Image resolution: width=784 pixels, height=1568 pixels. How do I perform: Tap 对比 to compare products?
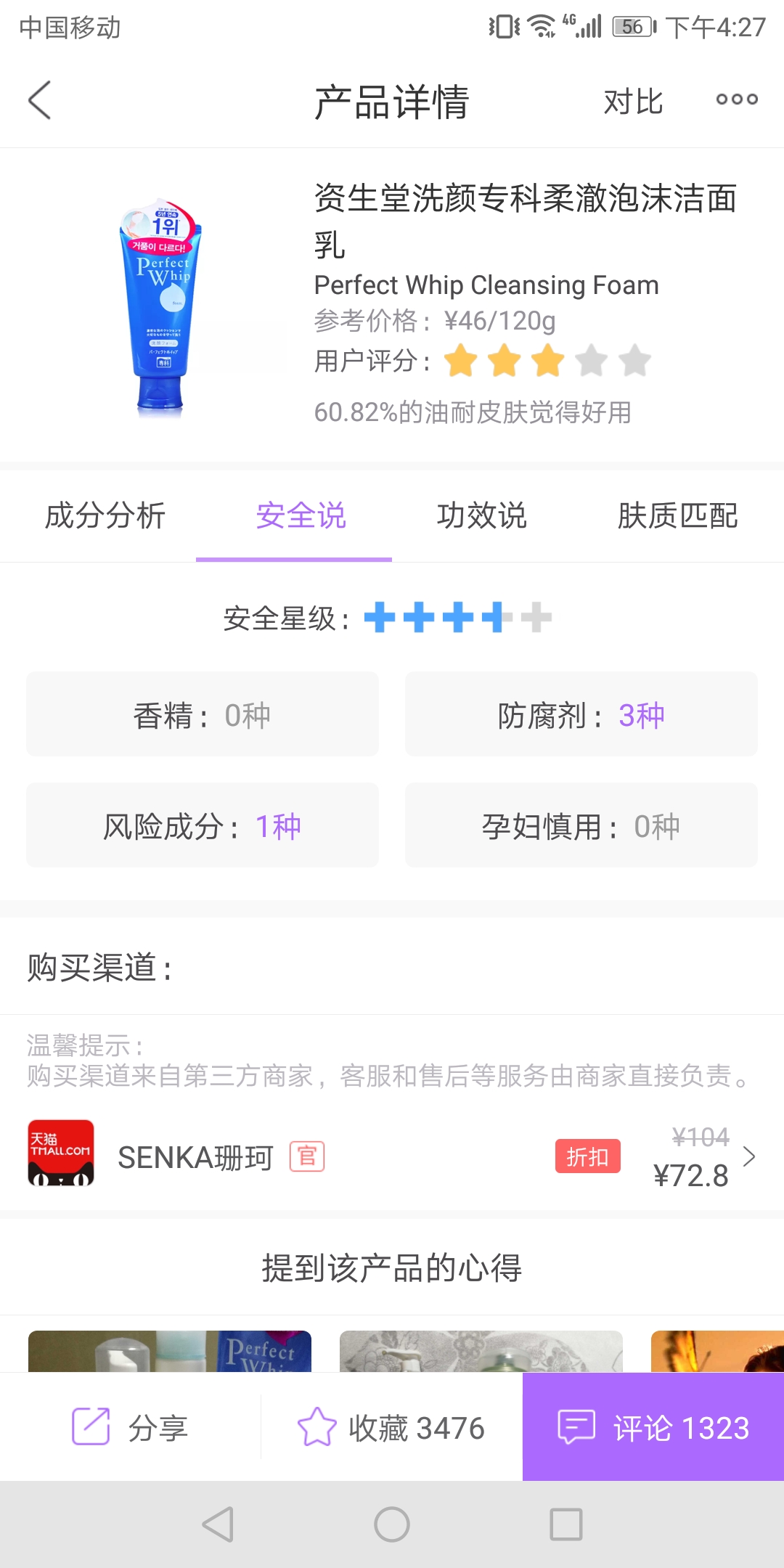click(634, 102)
